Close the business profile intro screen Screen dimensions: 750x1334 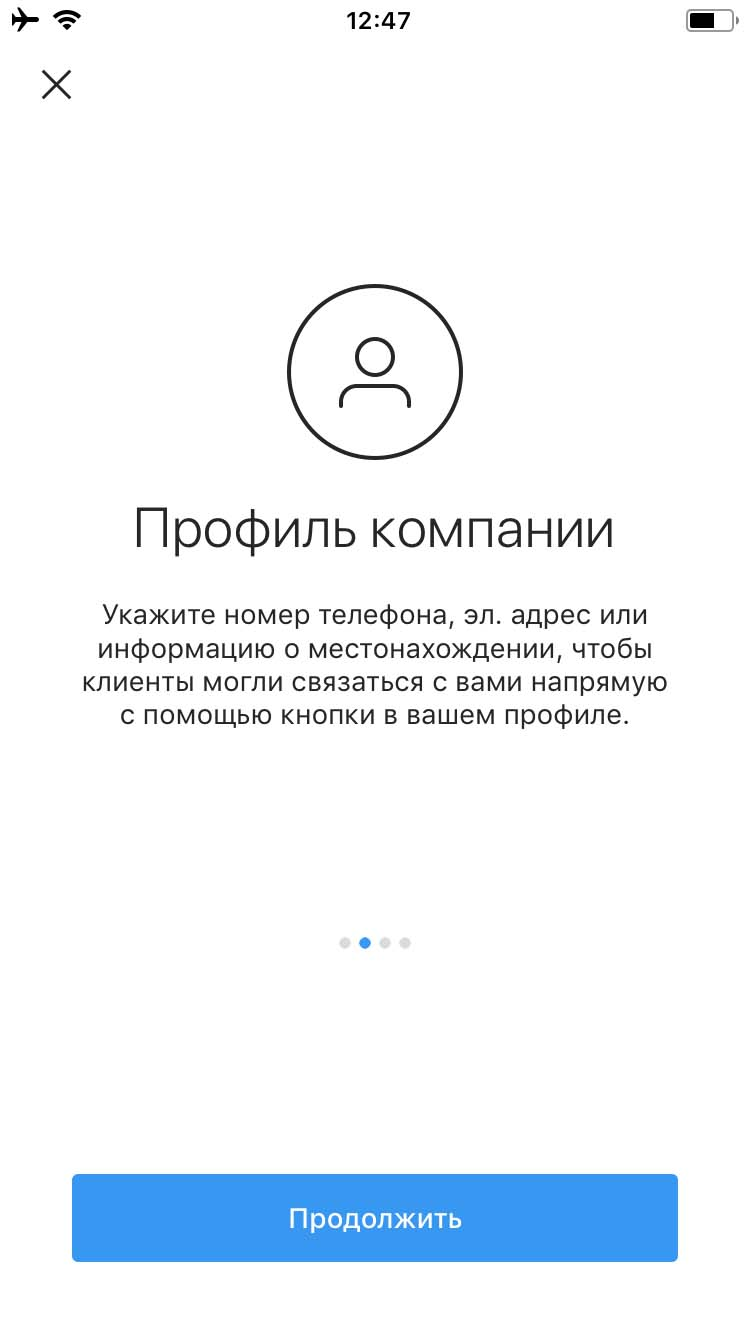click(x=56, y=84)
